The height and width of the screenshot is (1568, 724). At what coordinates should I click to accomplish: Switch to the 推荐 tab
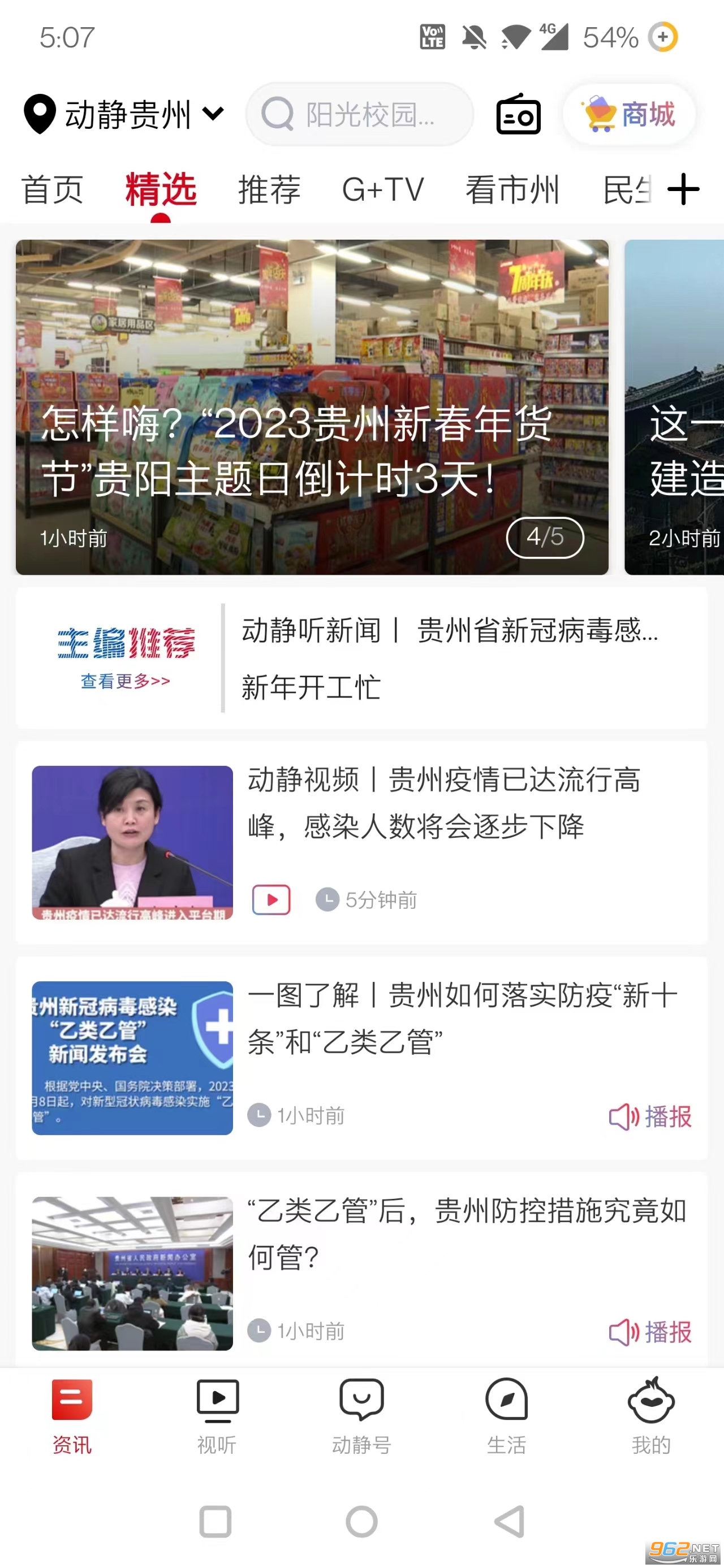point(269,190)
